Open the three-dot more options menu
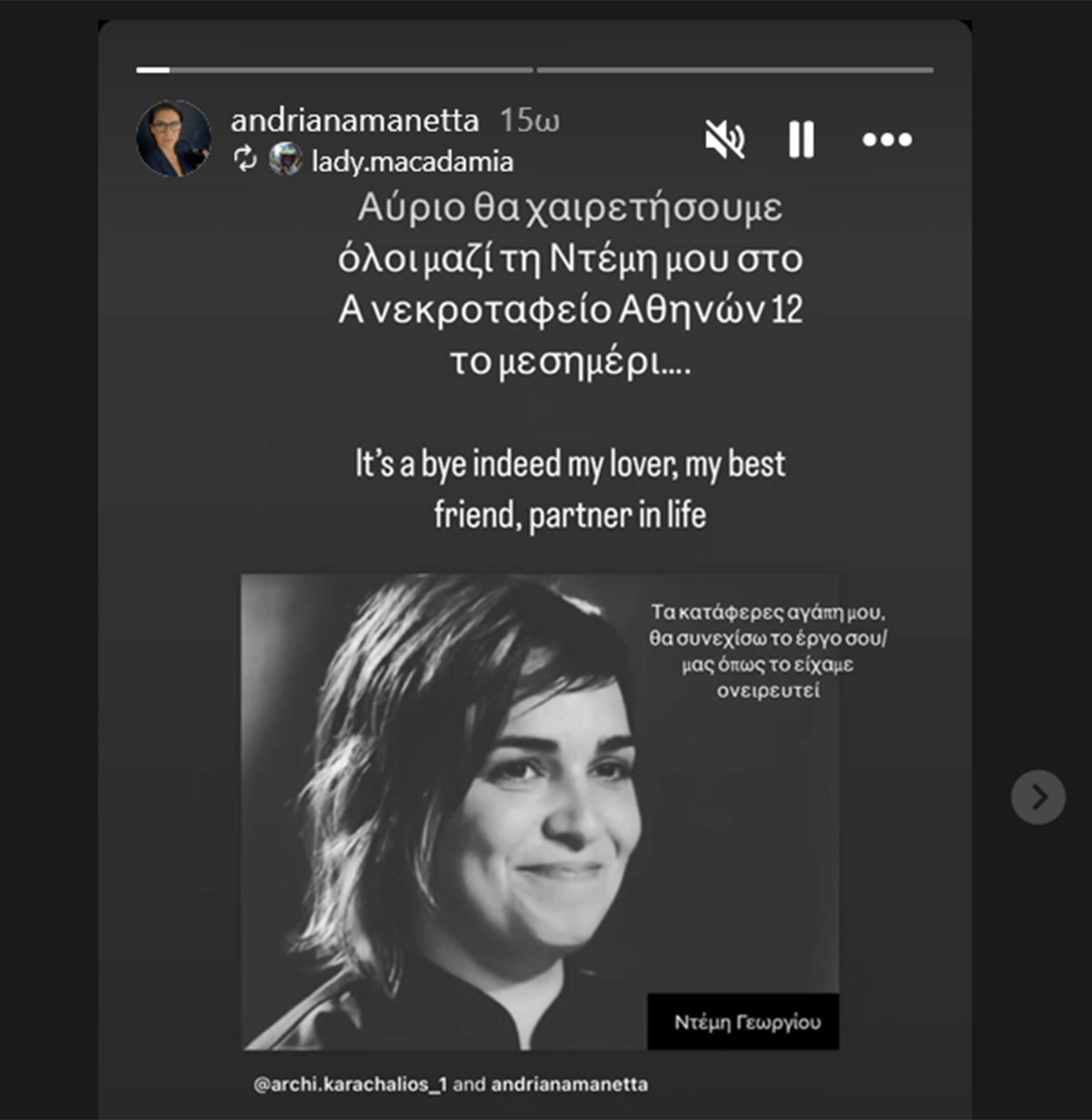Image resolution: width=1092 pixels, height=1120 pixels. coord(887,140)
